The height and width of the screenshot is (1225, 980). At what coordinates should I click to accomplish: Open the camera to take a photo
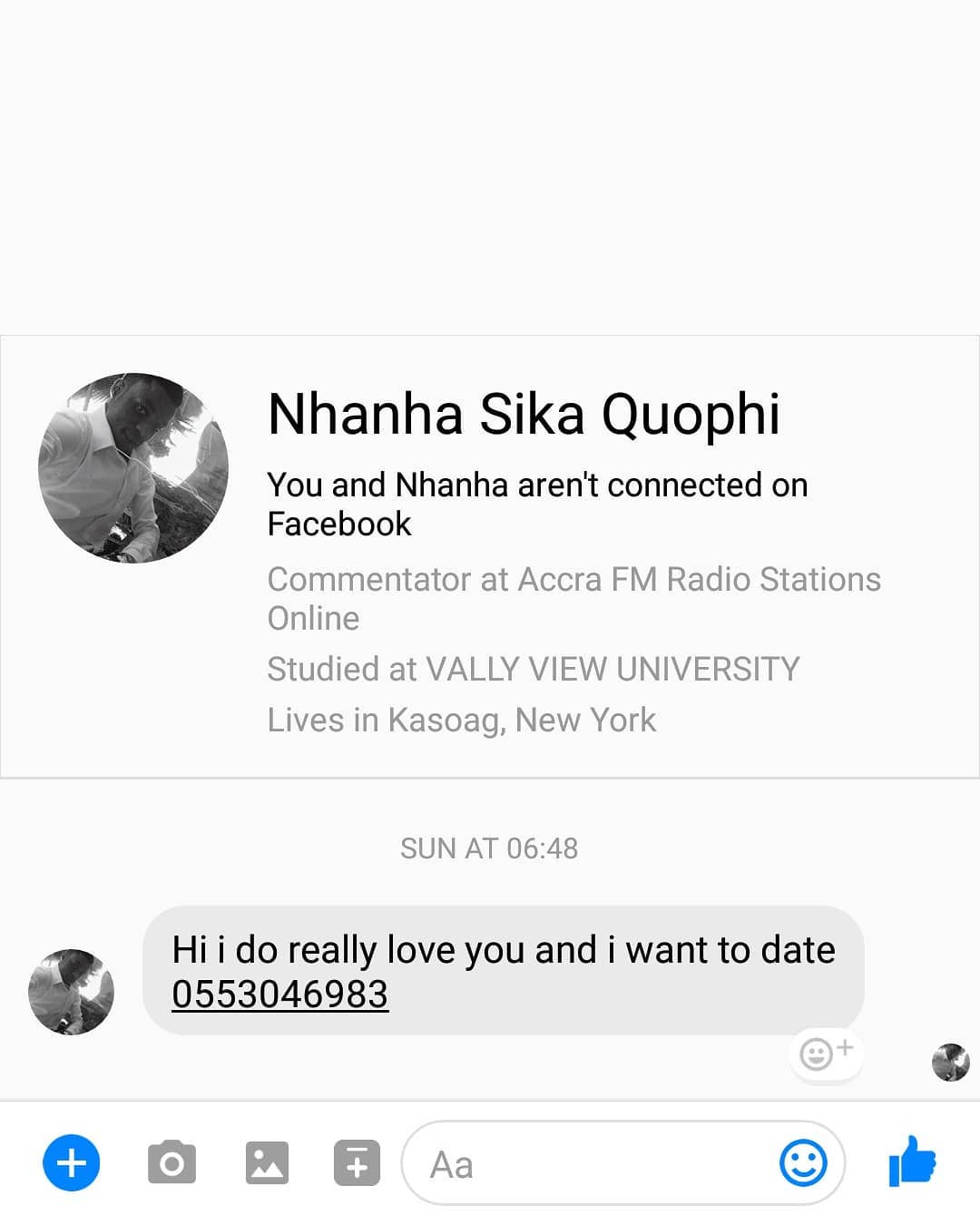(x=171, y=1162)
